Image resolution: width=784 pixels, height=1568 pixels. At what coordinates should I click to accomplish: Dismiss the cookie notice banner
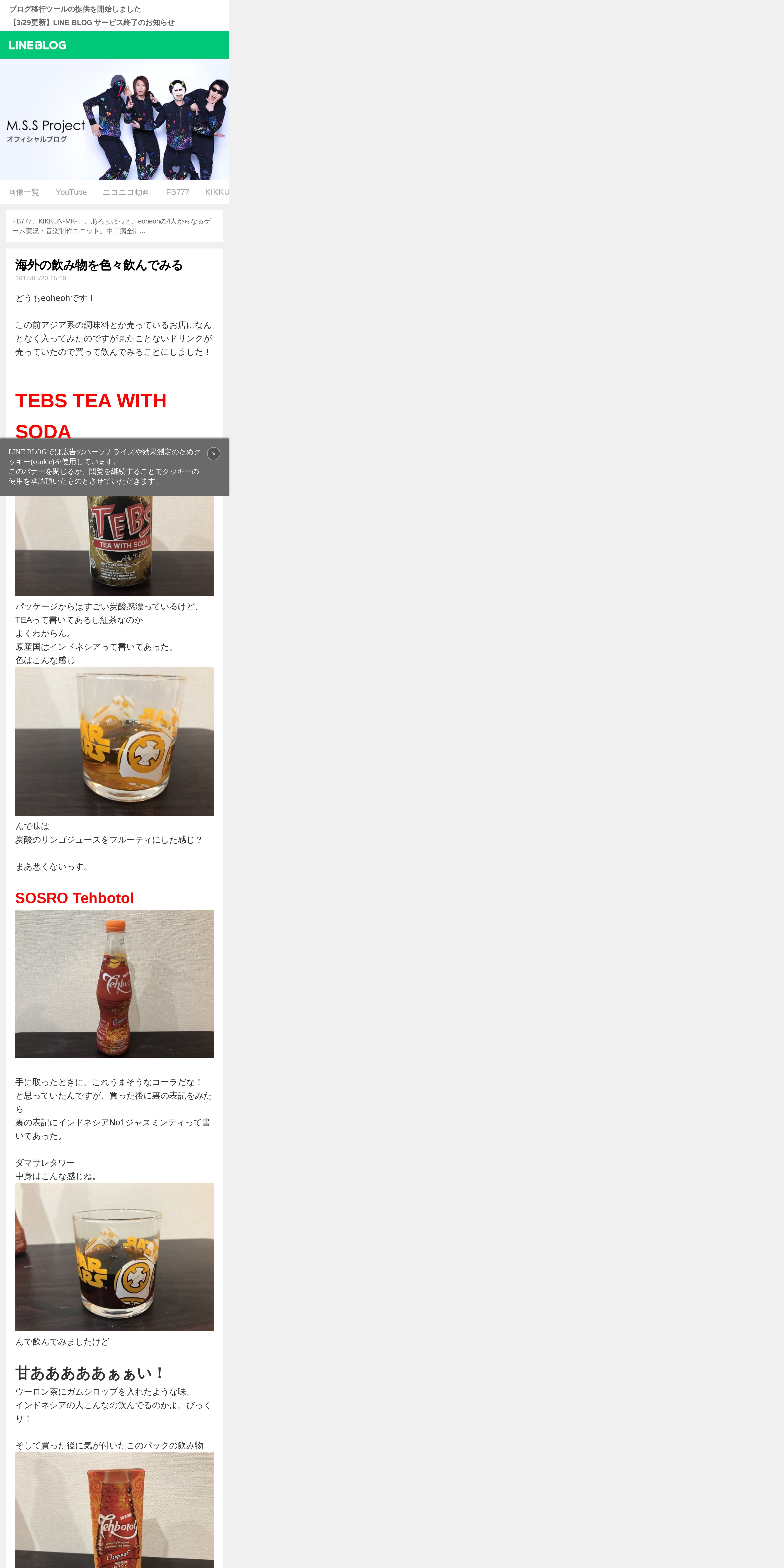tap(214, 453)
